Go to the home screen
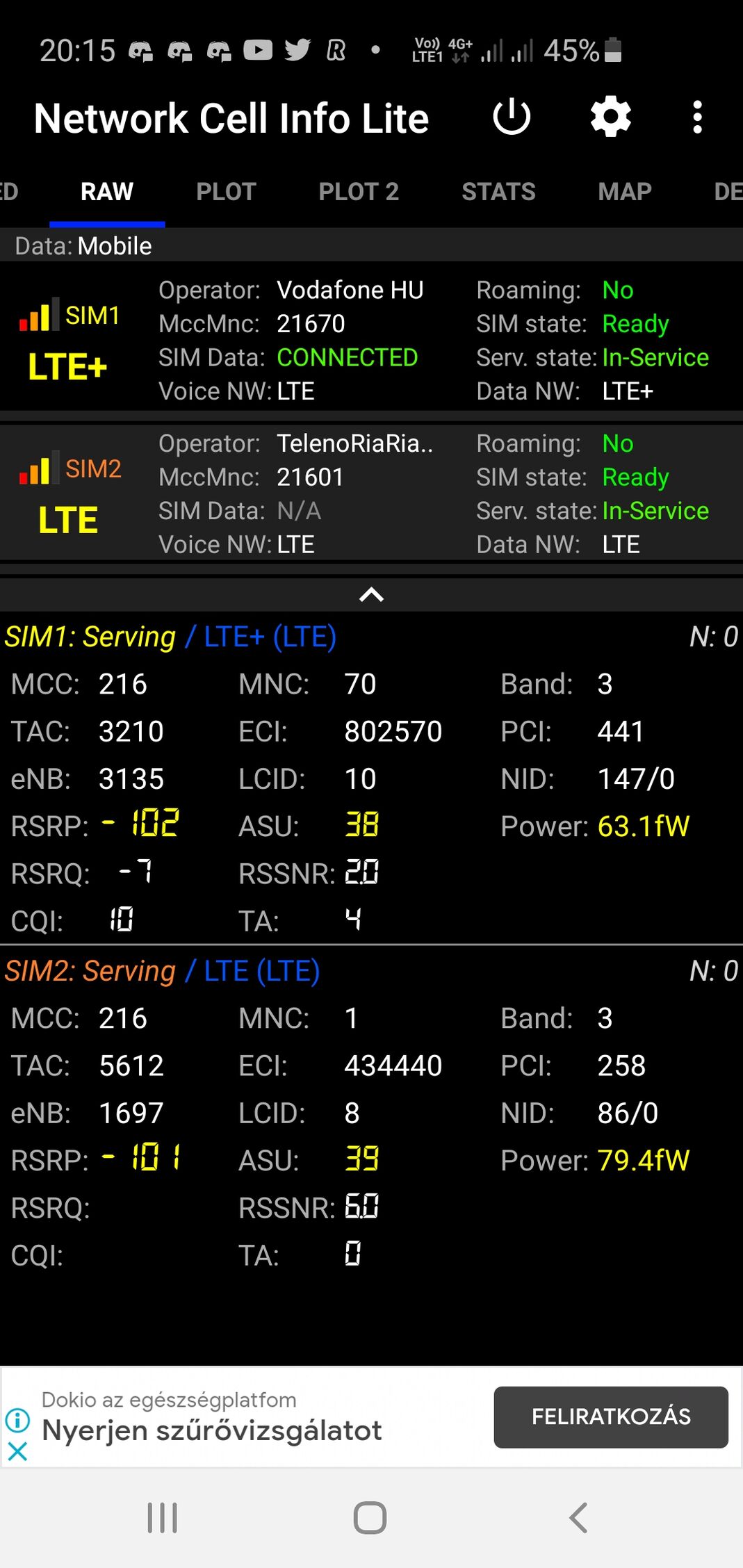 tap(370, 1517)
